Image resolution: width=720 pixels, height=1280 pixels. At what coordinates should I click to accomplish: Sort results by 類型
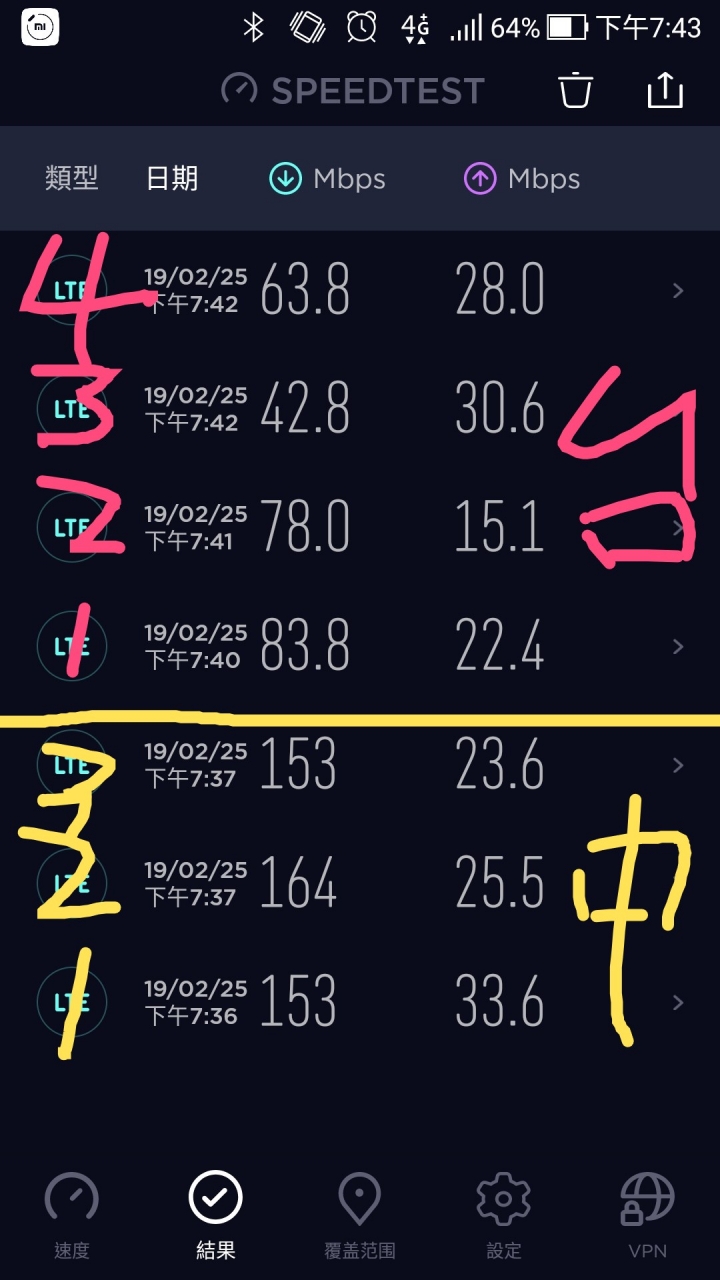(x=72, y=179)
